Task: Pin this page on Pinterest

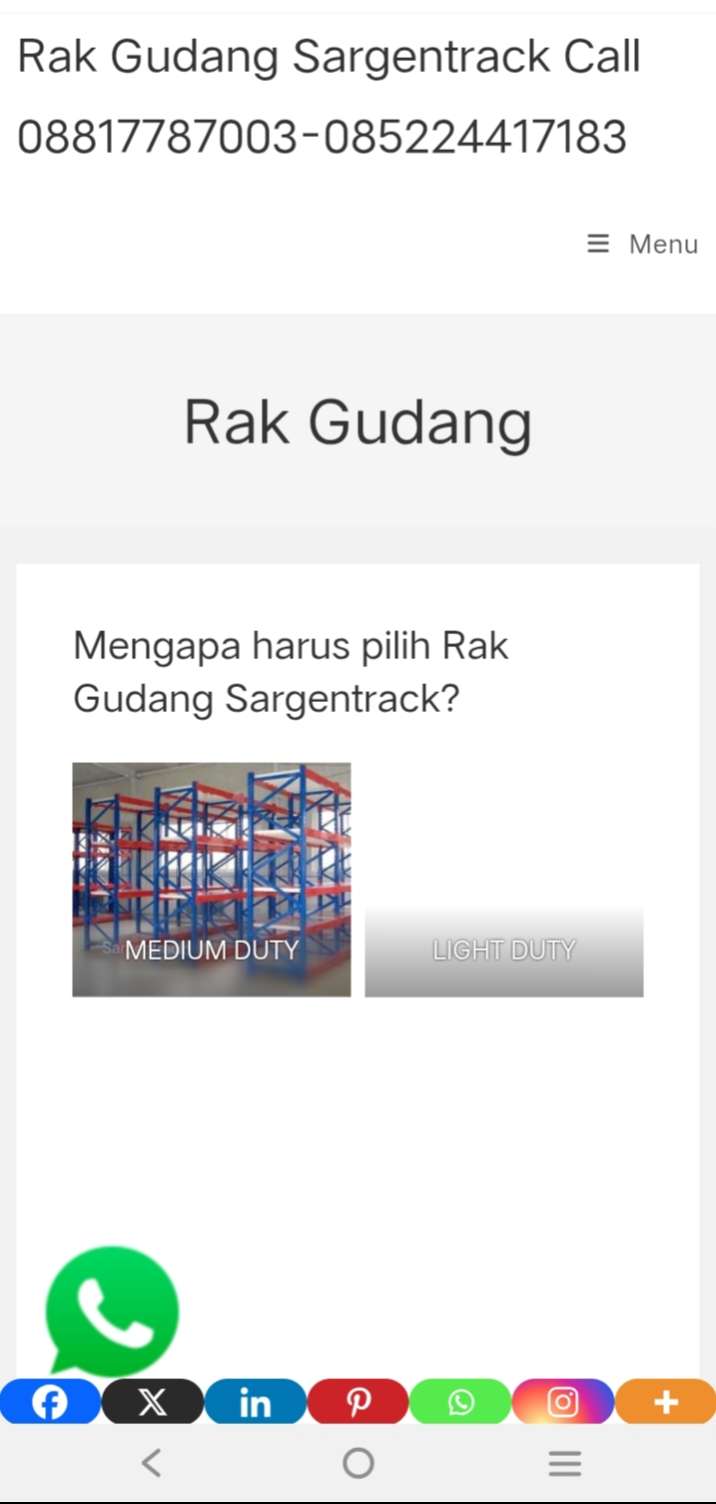Action: (x=358, y=1402)
